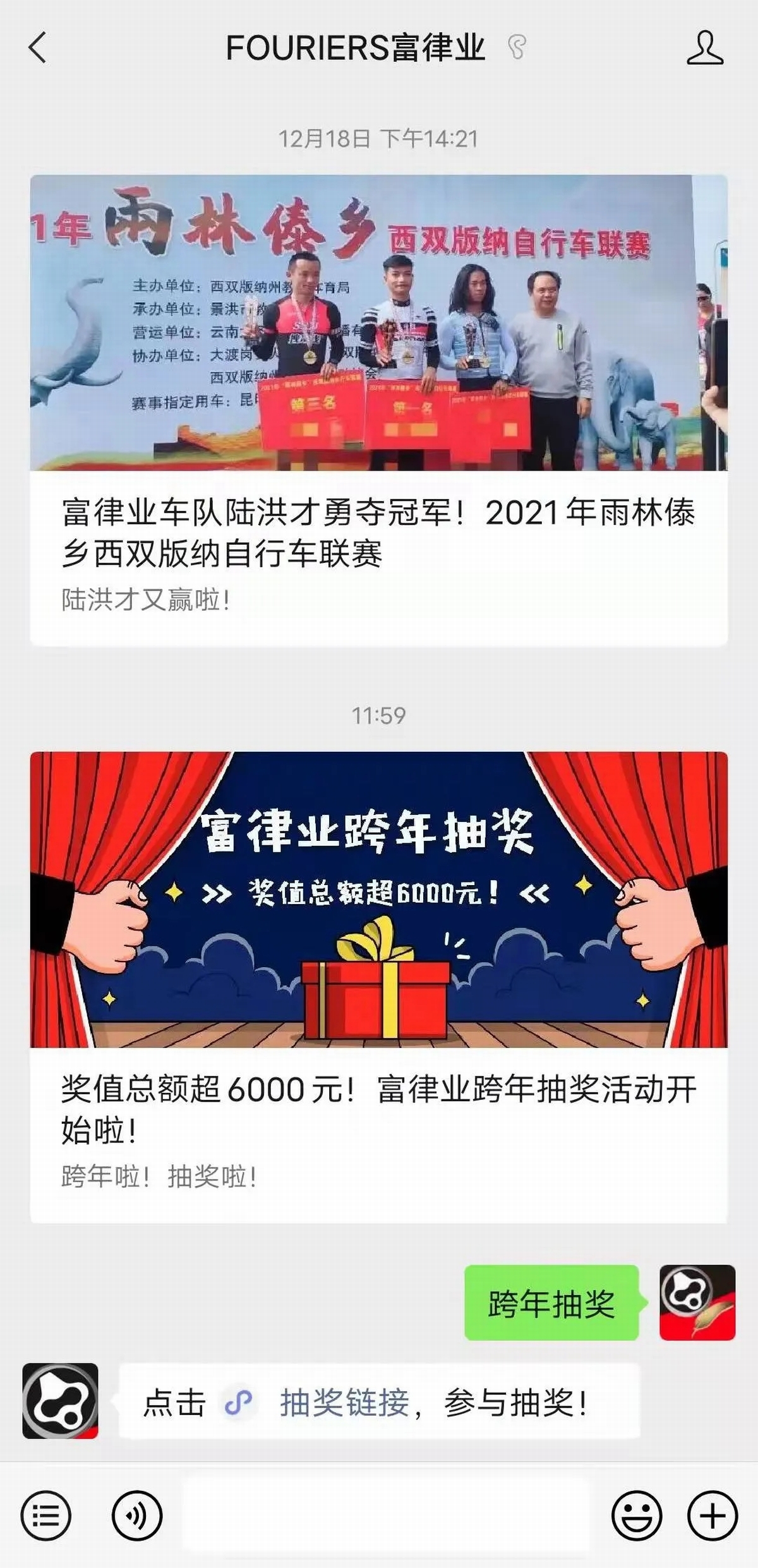The height and width of the screenshot is (1568, 758).
Task: Open the plus attachment menu
Action: click(x=713, y=1516)
